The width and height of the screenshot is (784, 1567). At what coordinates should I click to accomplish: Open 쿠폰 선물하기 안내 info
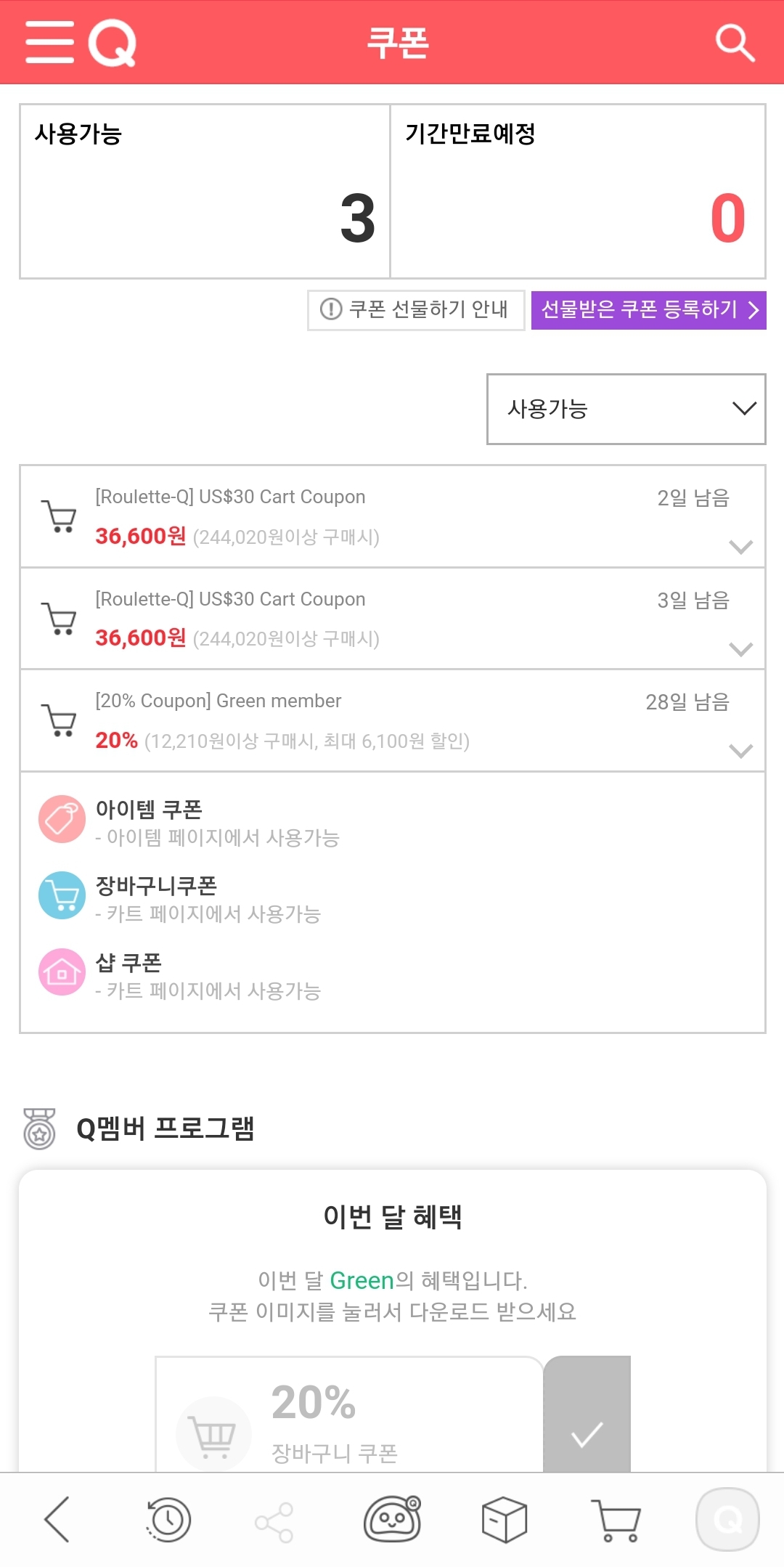416,310
